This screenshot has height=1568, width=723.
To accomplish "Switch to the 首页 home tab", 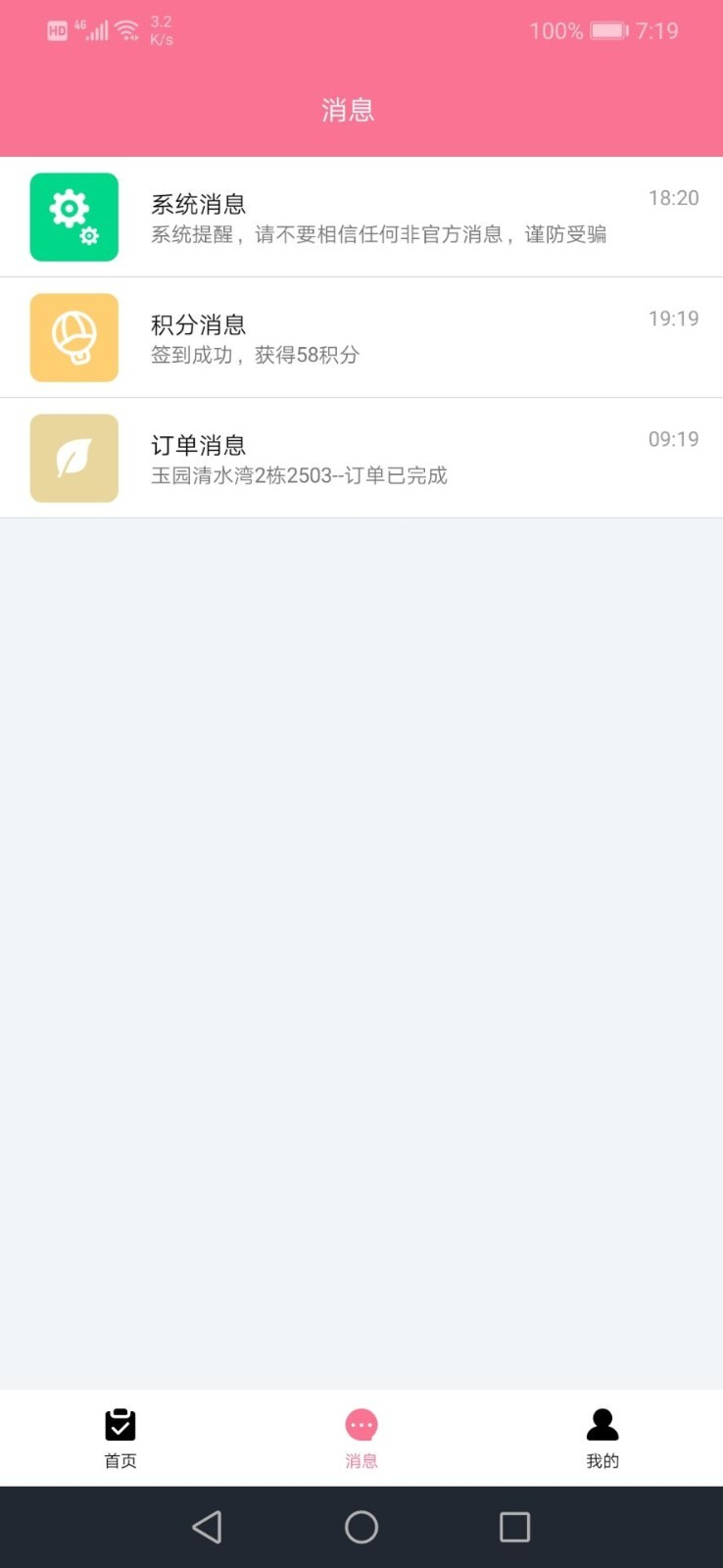I will click(x=120, y=1438).
